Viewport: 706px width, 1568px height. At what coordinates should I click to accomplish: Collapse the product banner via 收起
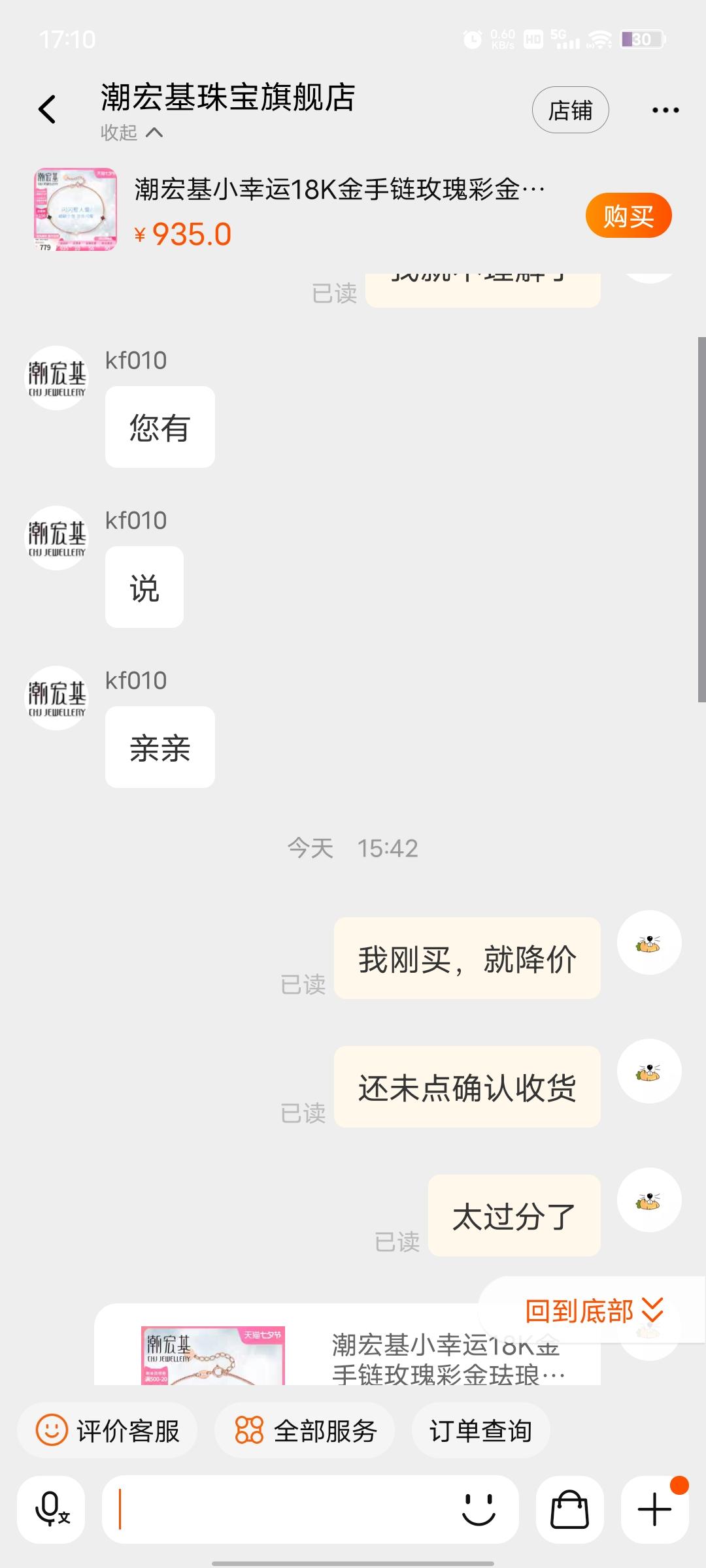coord(131,133)
